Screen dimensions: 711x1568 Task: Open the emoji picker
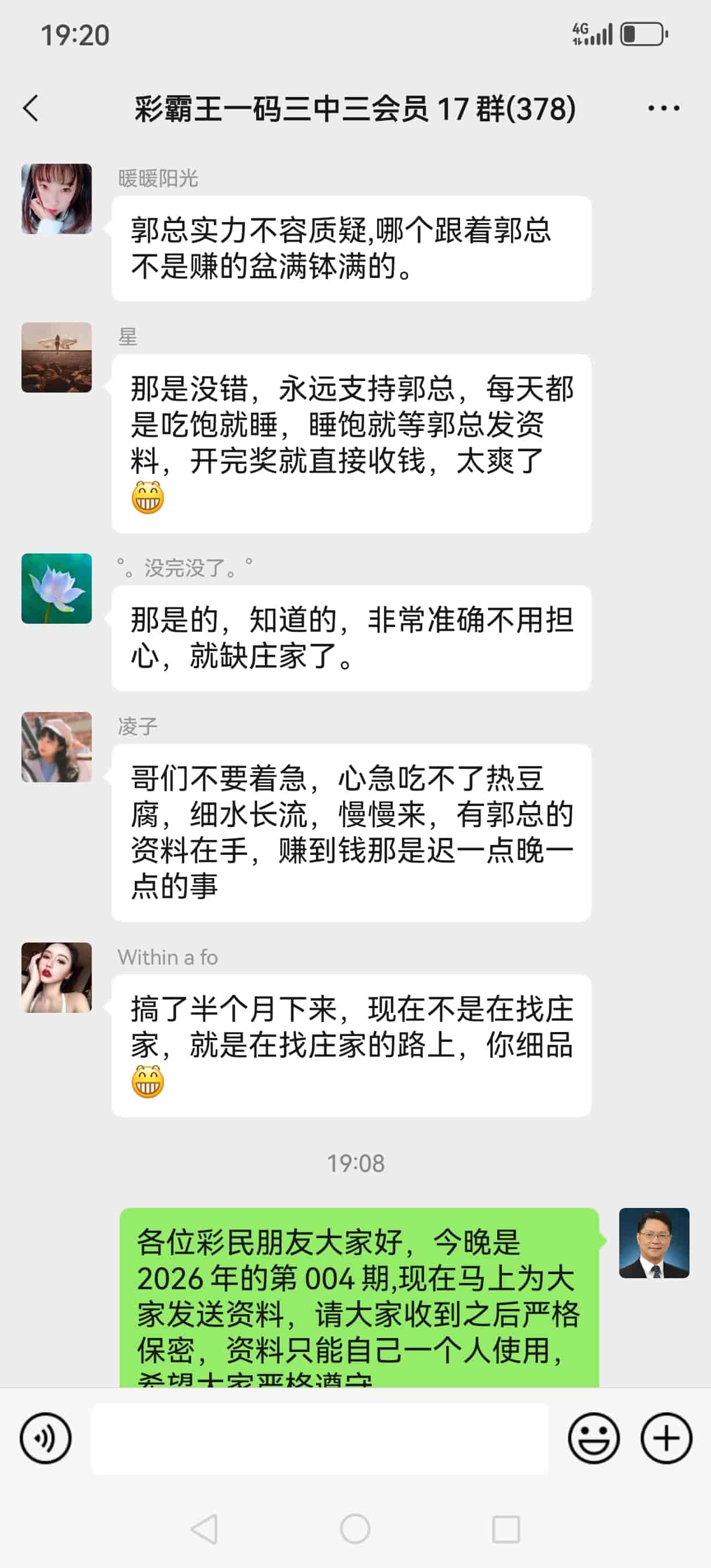(594, 1438)
